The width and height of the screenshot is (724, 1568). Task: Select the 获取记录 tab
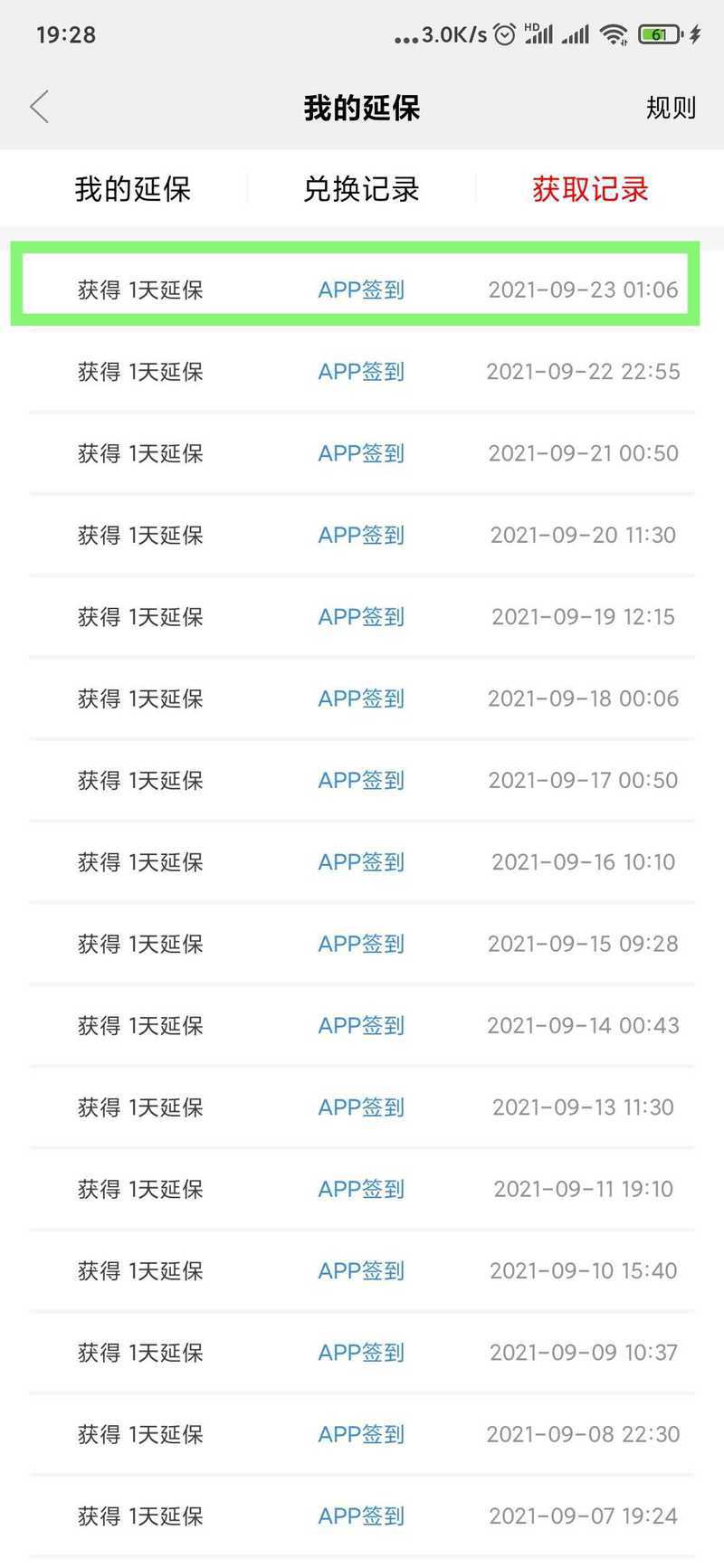click(x=590, y=189)
